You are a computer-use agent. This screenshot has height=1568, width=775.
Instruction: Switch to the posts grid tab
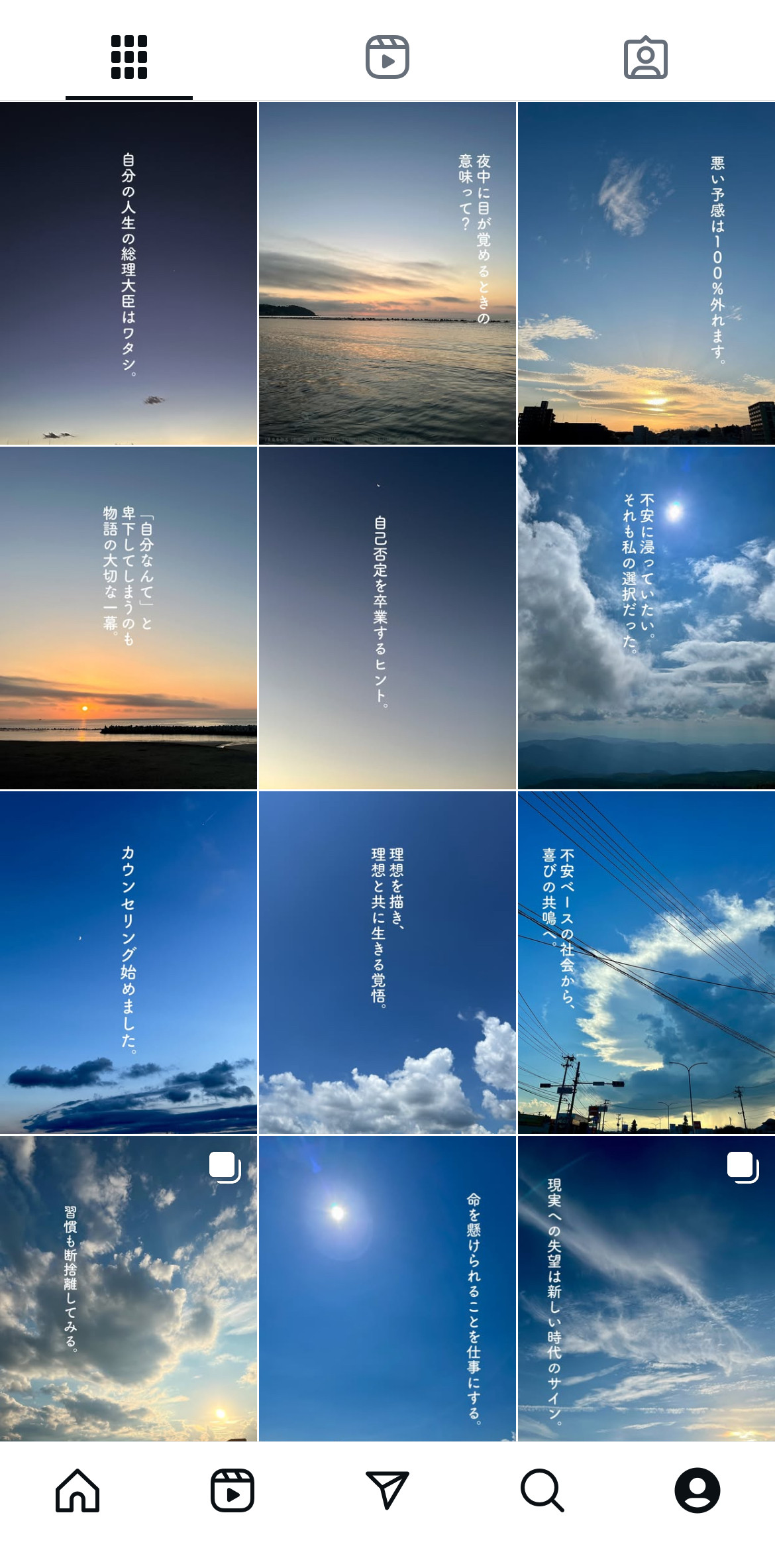point(129,57)
